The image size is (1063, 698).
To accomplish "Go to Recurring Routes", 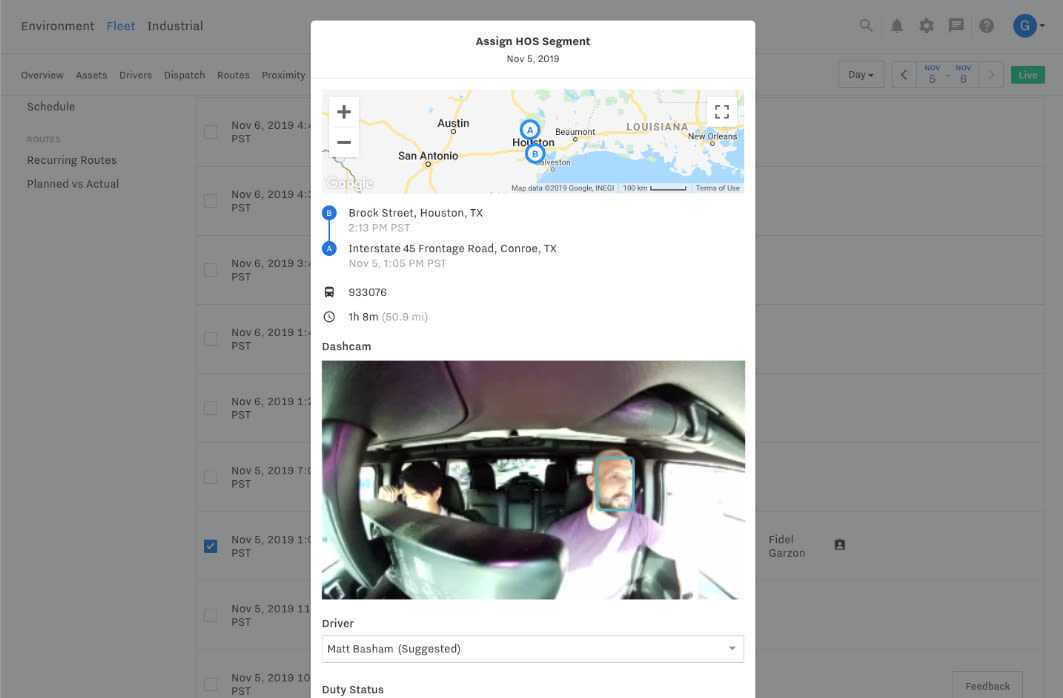I will coord(72,160).
